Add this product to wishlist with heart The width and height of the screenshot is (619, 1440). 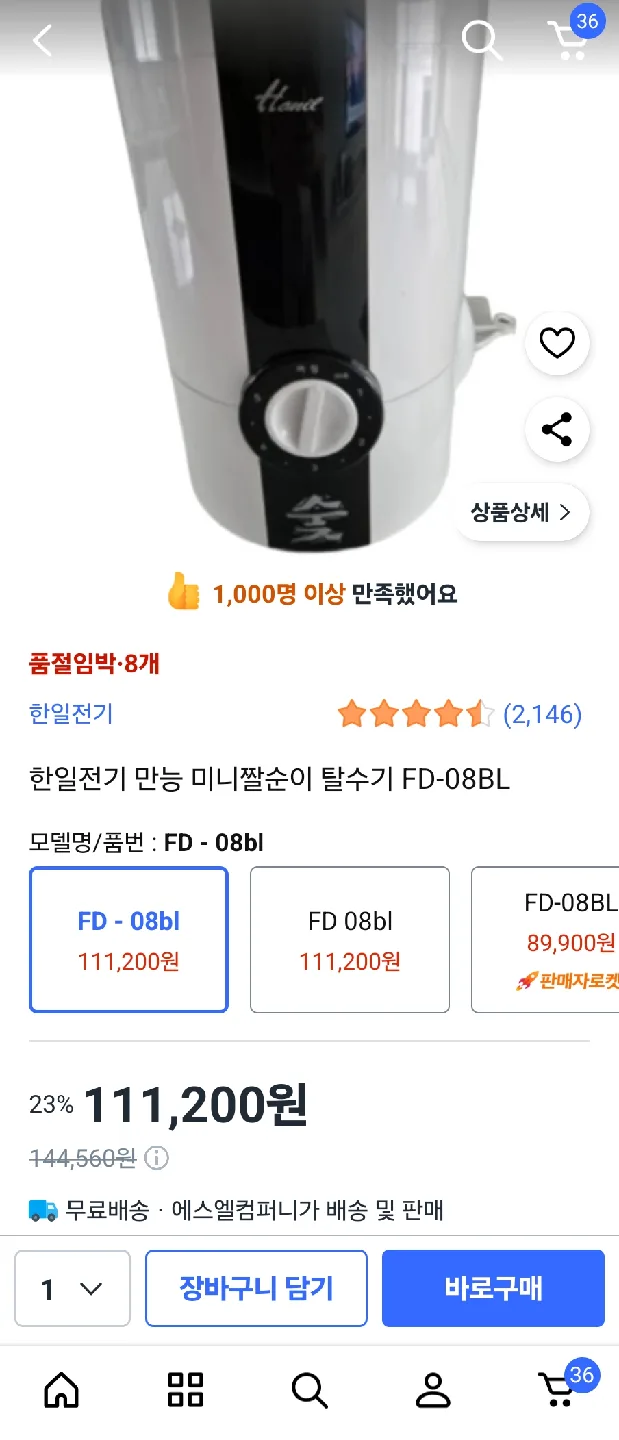click(557, 344)
